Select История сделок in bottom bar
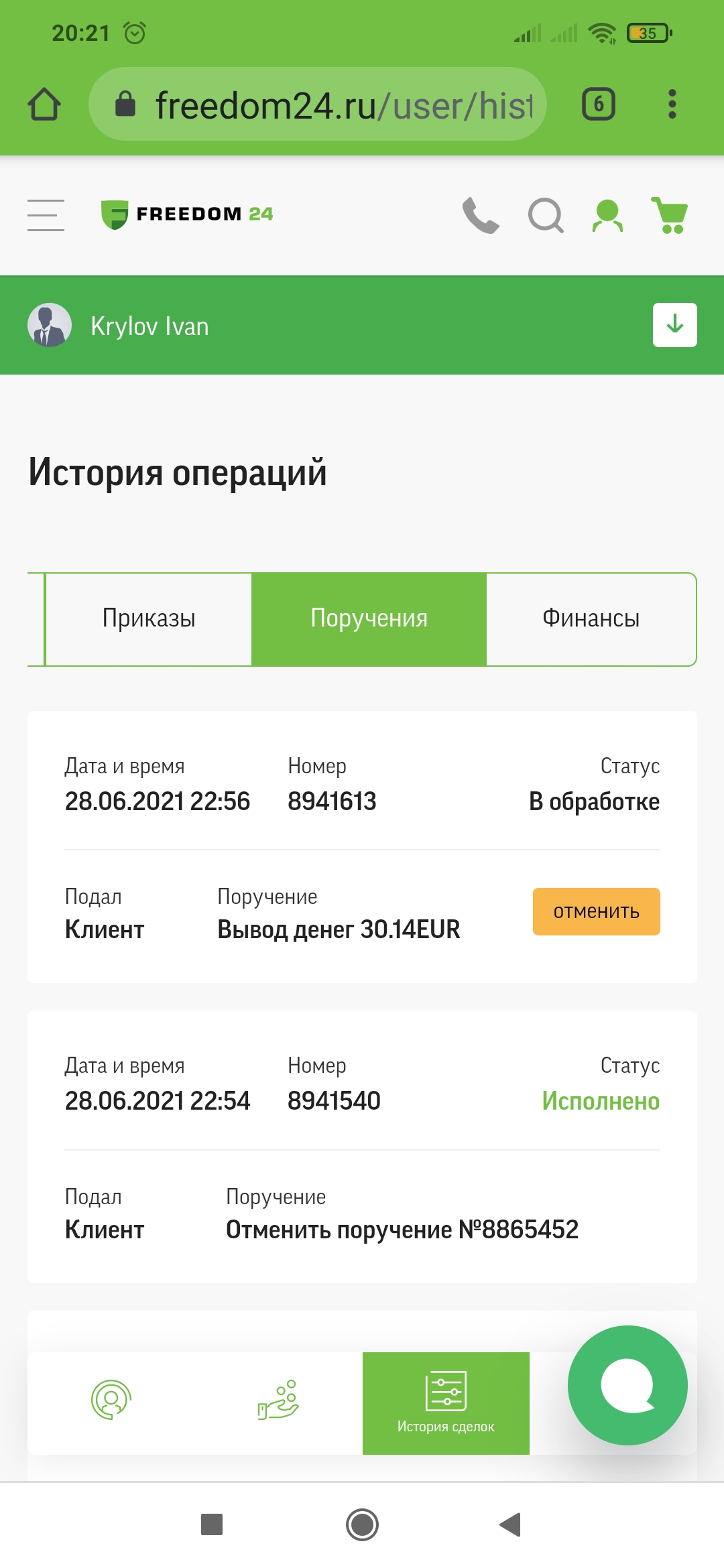The width and height of the screenshot is (724, 1568). coord(446,1403)
